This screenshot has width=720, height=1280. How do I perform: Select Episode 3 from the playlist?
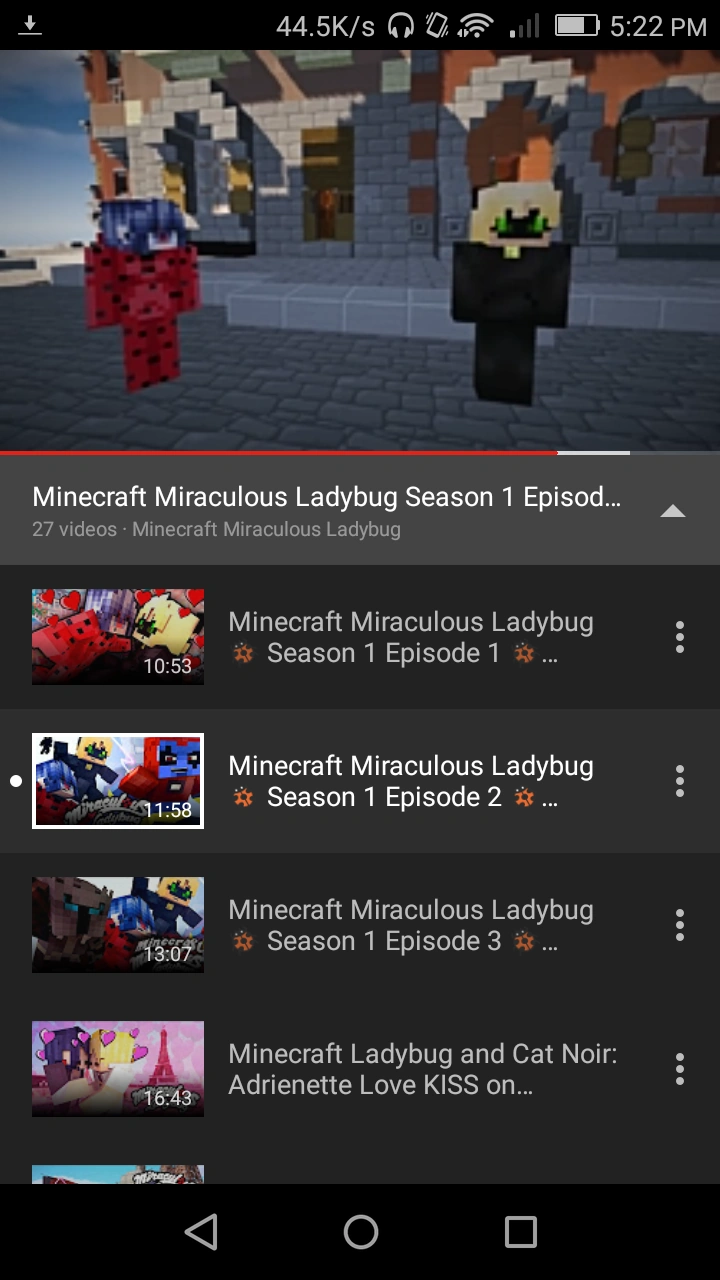pyautogui.click(x=411, y=924)
